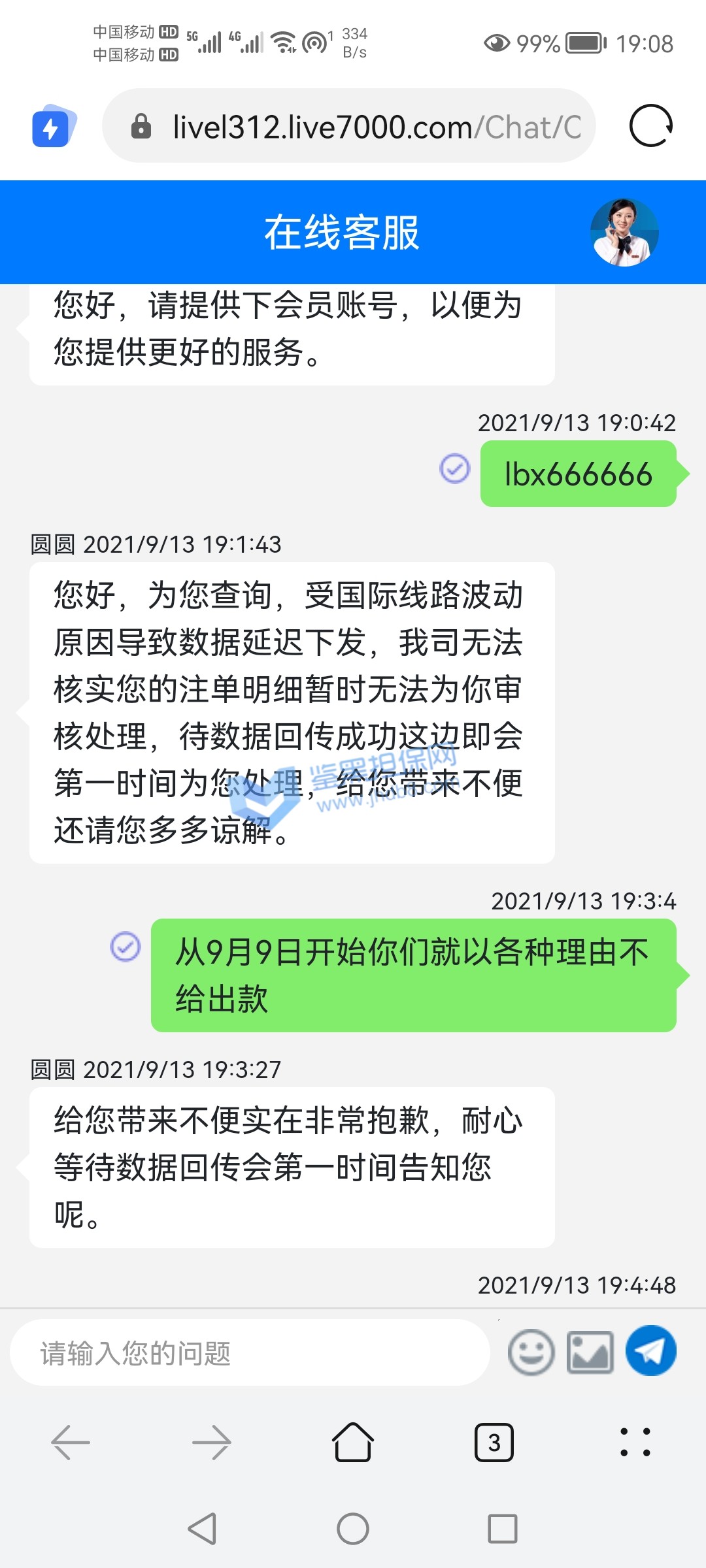Attach an image to the chat
The image size is (706, 1568).
[590, 1352]
